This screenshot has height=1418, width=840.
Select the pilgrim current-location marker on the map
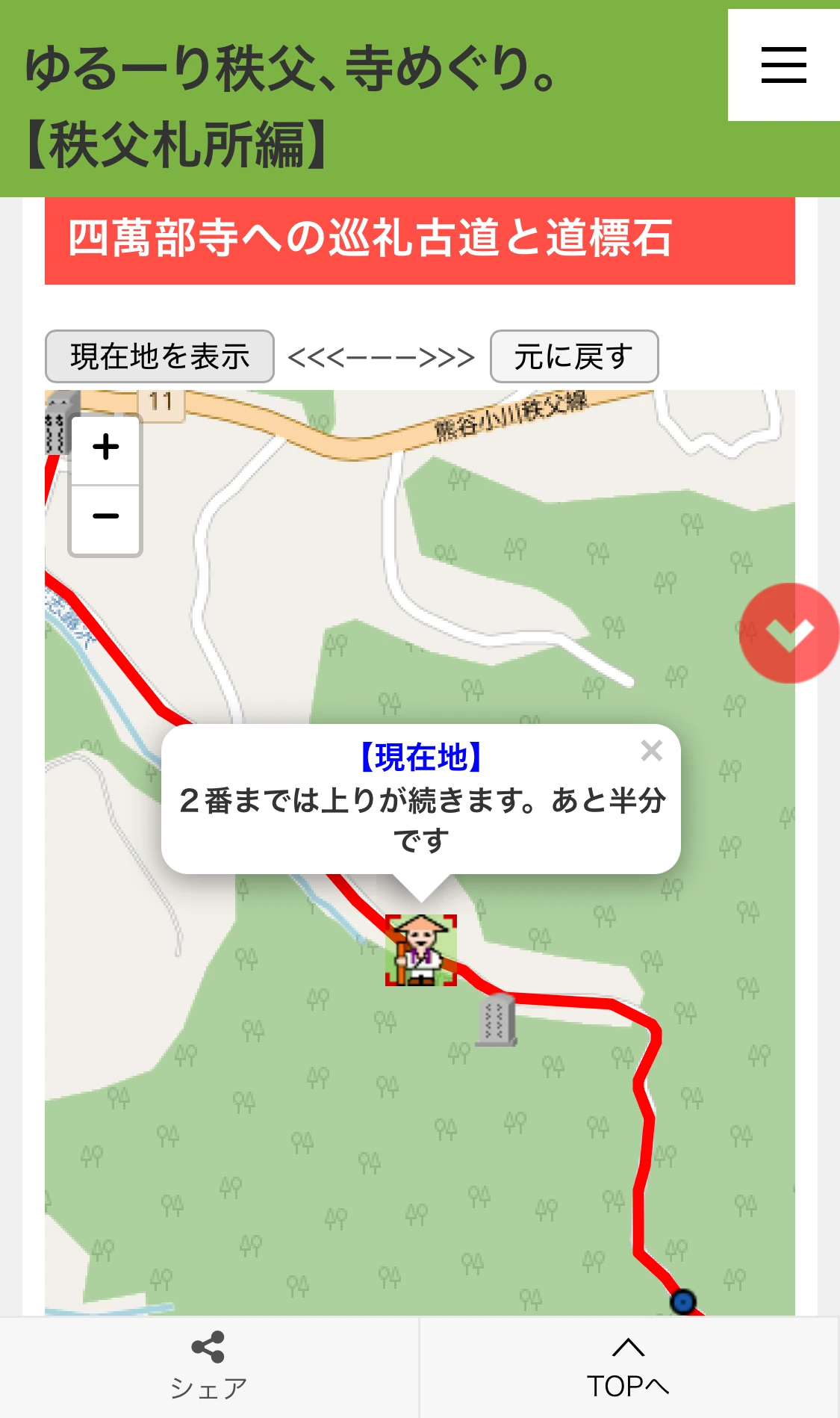click(x=420, y=950)
